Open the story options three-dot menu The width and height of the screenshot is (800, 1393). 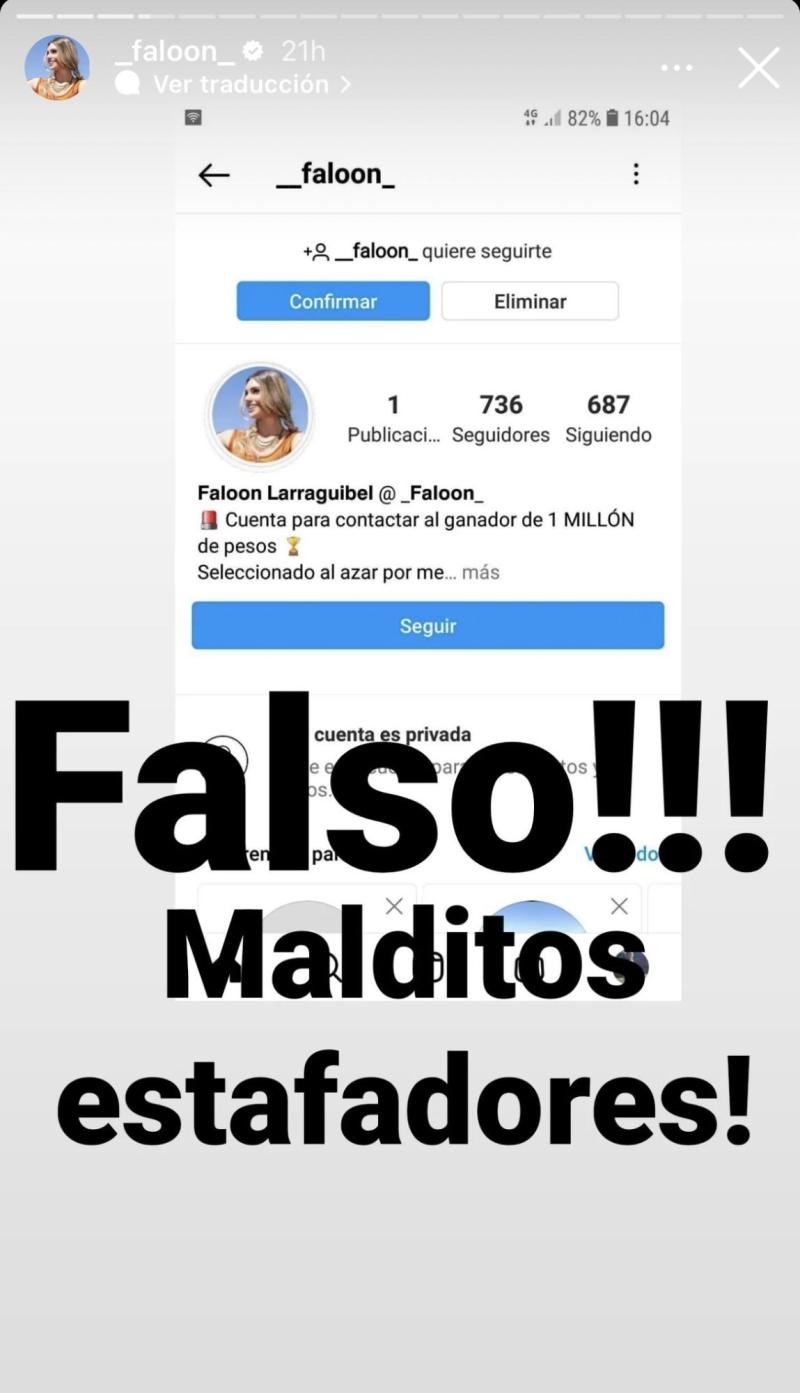click(x=677, y=68)
